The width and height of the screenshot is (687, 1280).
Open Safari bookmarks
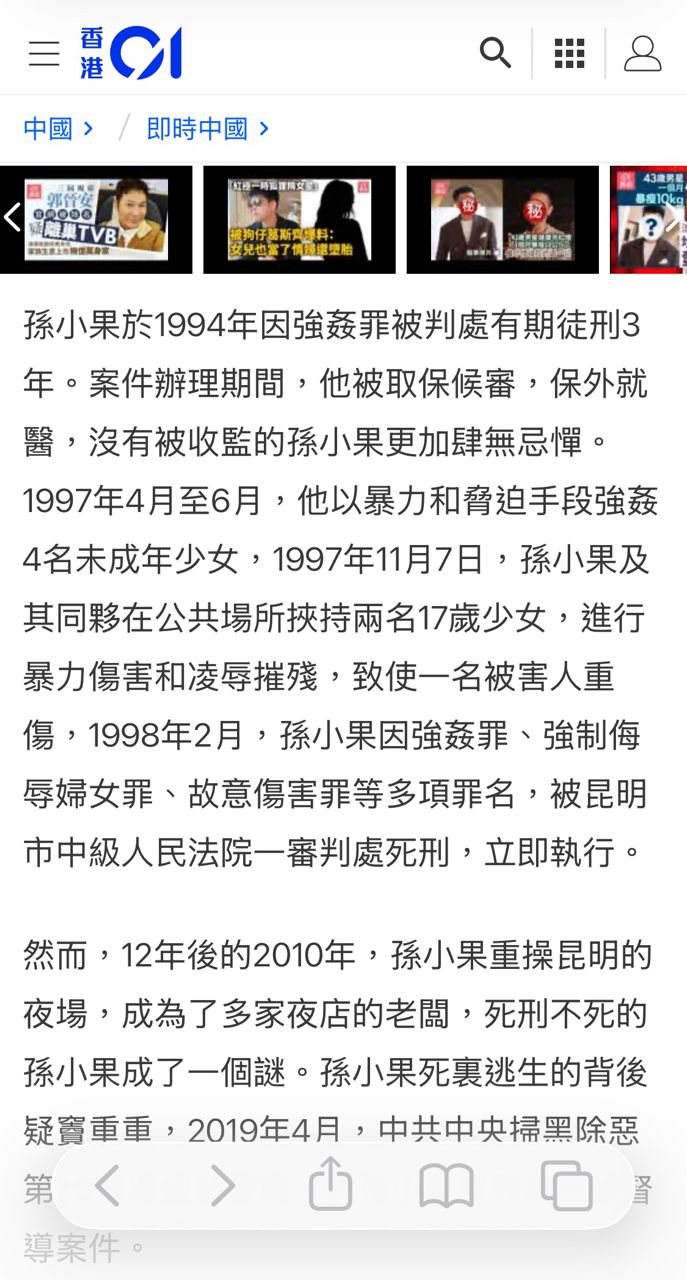coord(446,1186)
